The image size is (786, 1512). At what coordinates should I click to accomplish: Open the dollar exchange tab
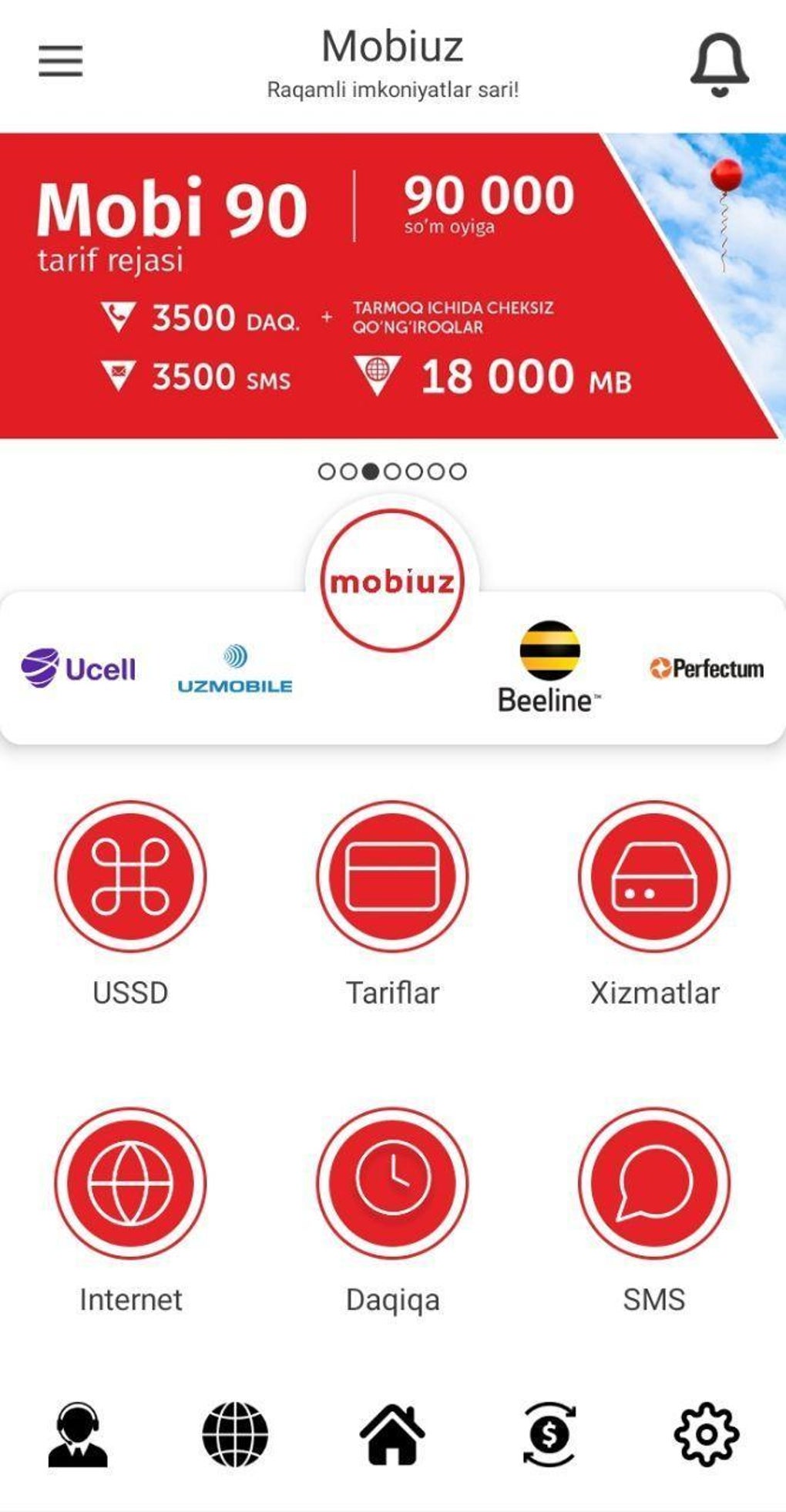pos(549,1434)
